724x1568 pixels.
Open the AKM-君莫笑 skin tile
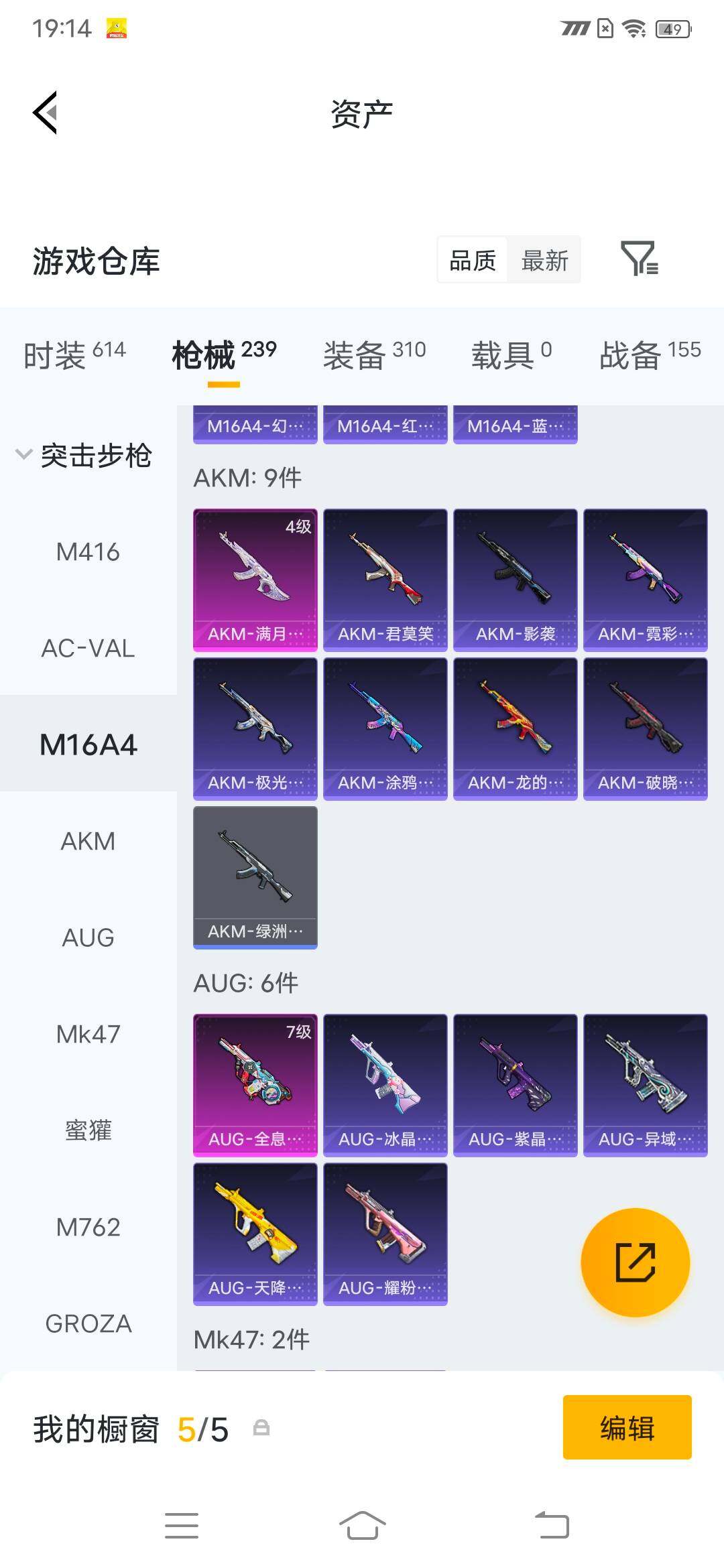click(x=385, y=580)
